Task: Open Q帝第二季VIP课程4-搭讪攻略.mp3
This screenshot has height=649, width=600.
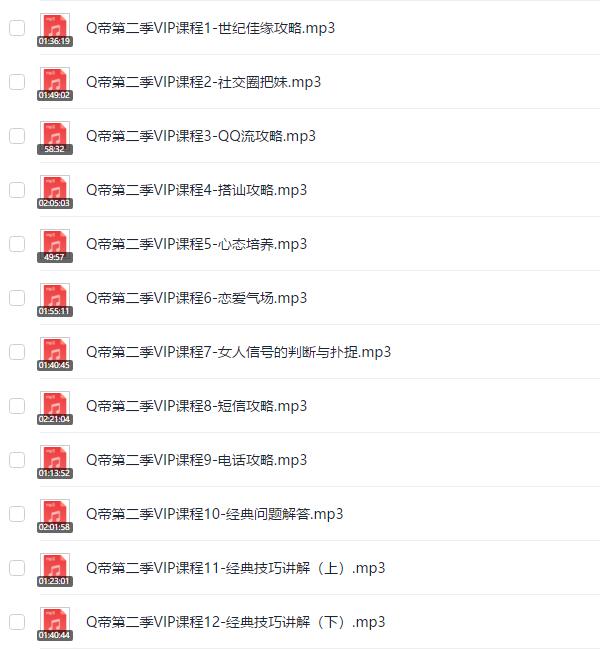Action: (196, 190)
